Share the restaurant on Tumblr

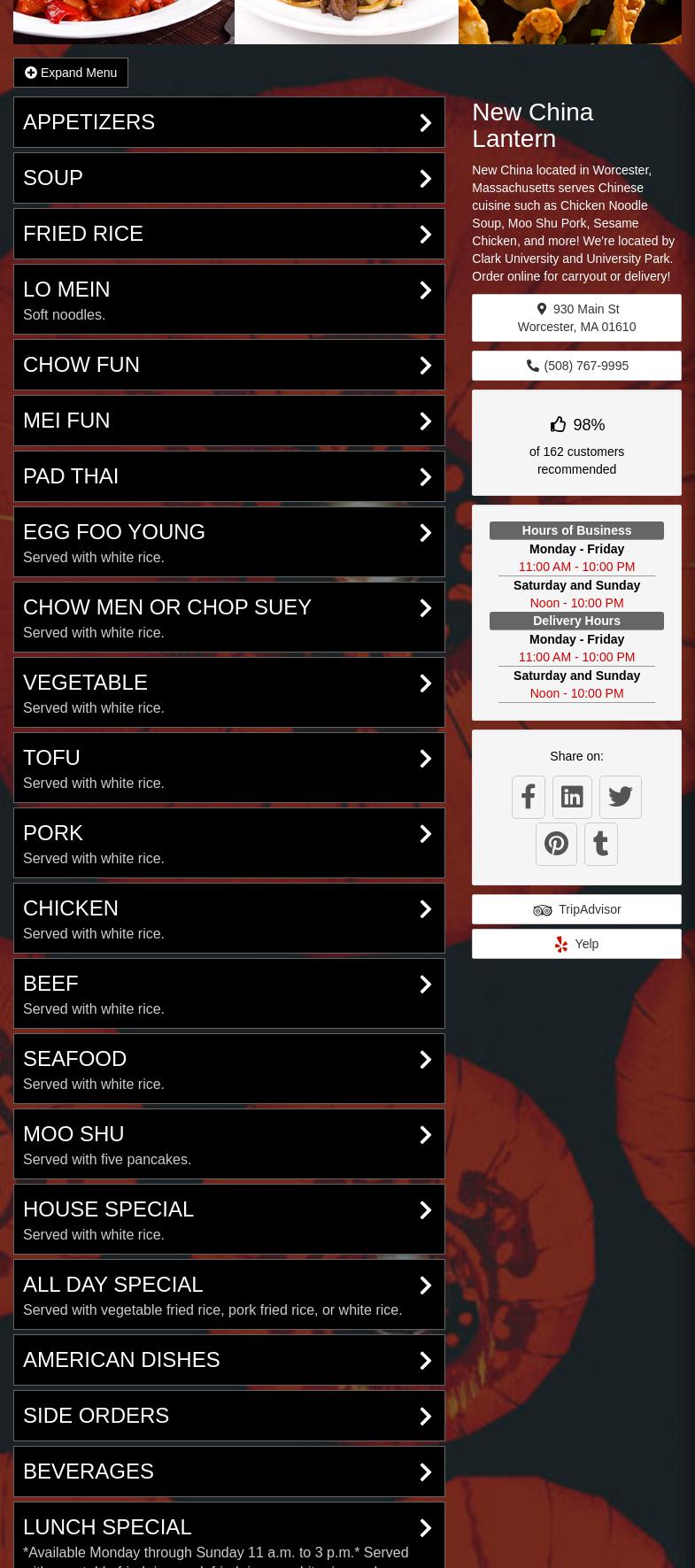600,844
